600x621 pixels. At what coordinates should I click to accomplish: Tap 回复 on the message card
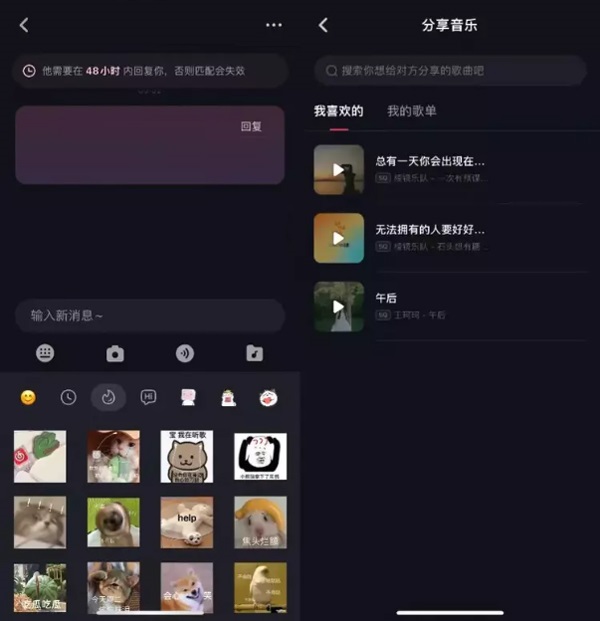(251, 127)
